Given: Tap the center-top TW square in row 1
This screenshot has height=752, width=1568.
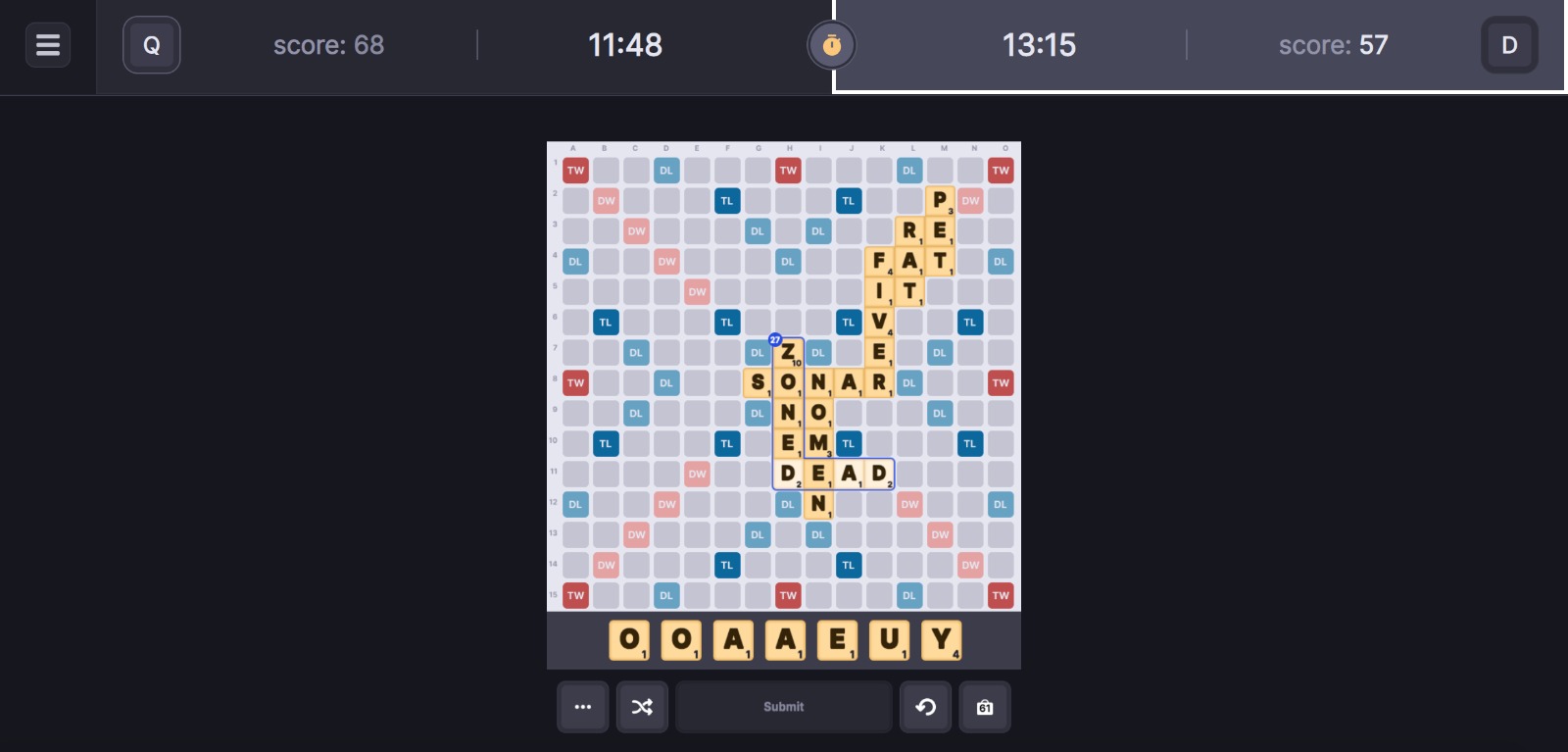Looking at the screenshot, I should point(788,171).
